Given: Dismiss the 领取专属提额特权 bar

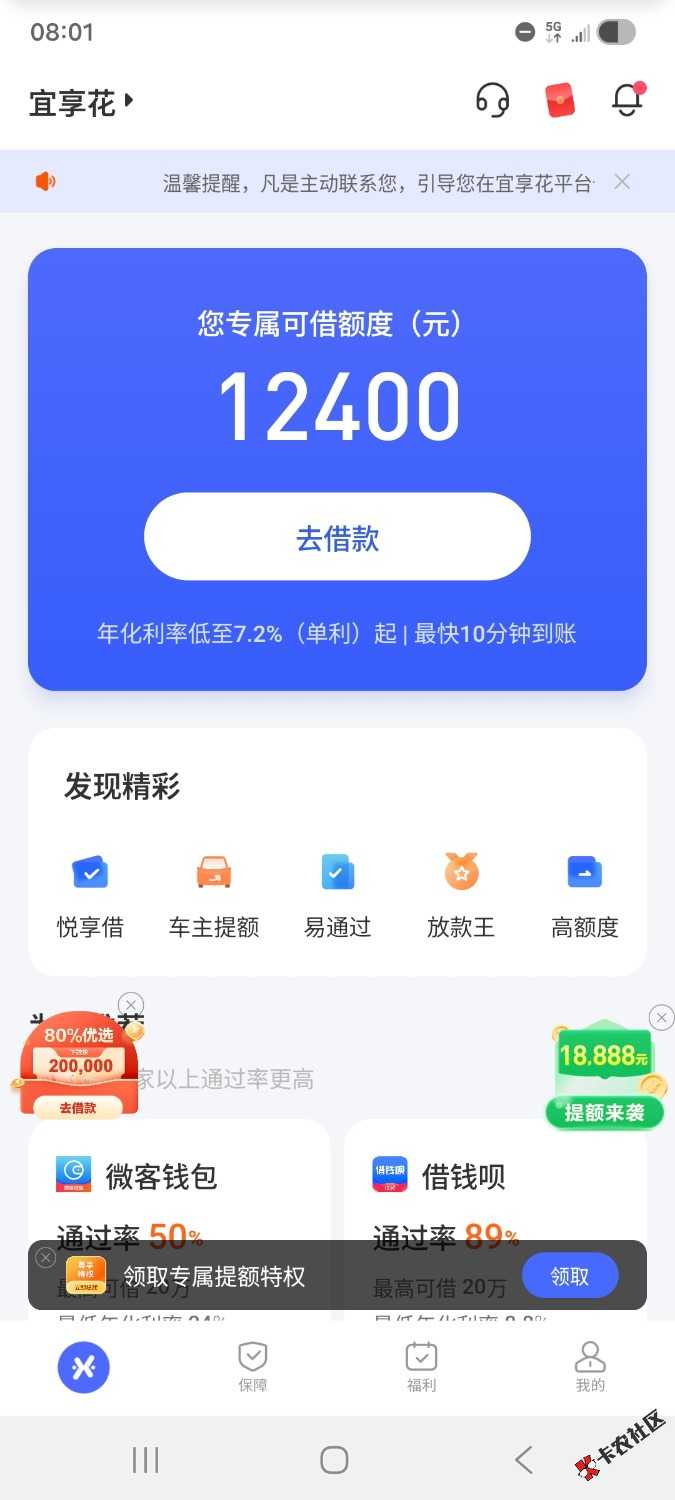Looking at the screenshot, I should click(45, 1258).
